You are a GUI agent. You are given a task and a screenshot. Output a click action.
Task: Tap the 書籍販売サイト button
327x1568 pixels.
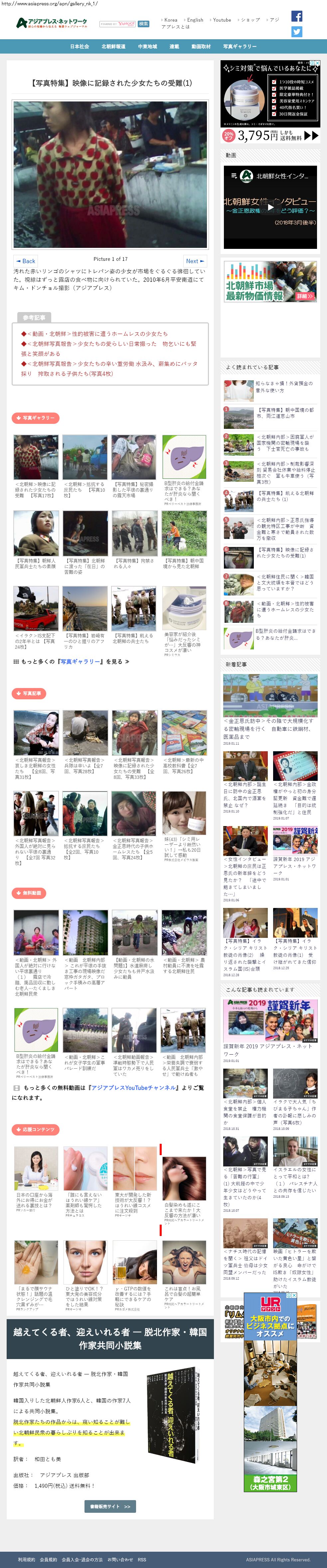pos(110,1506)
